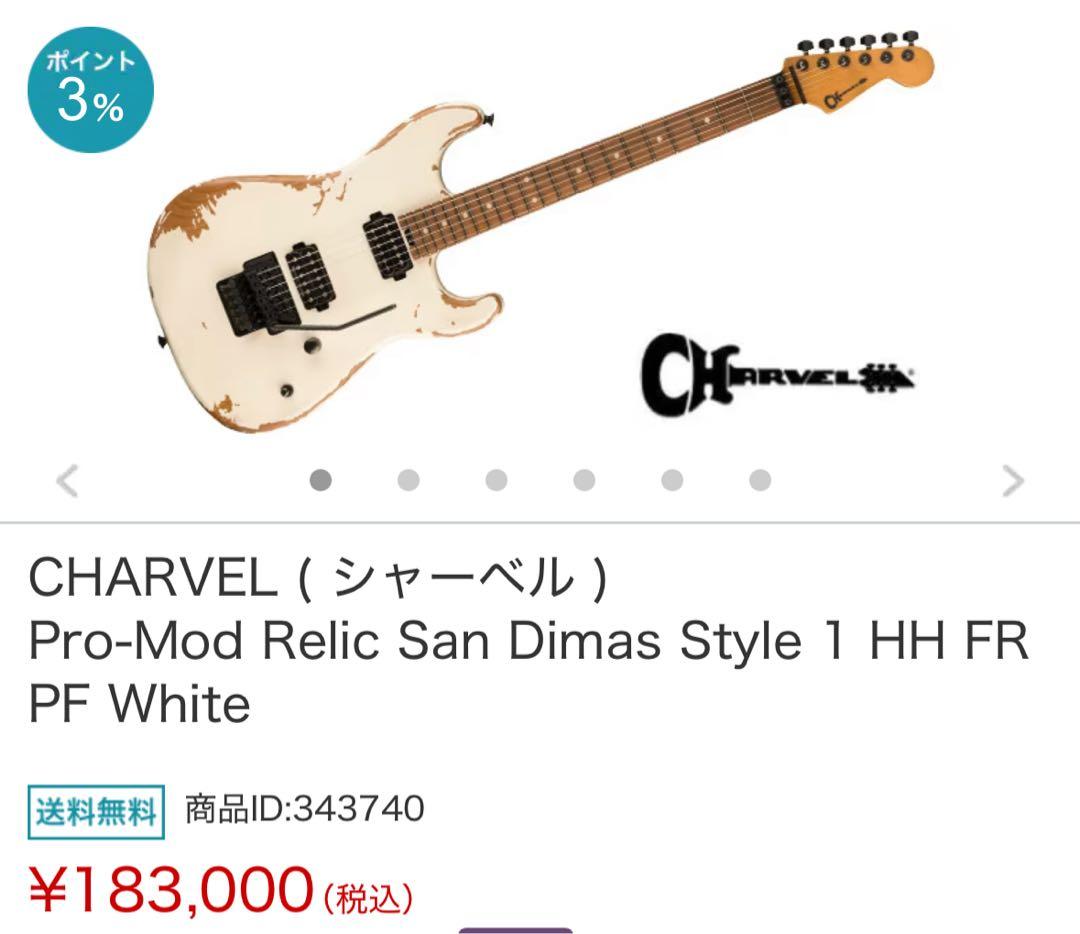Screen dimensions: 1080x934
Task: Jump to the fifth image dot
Action: tap(672, 480)
